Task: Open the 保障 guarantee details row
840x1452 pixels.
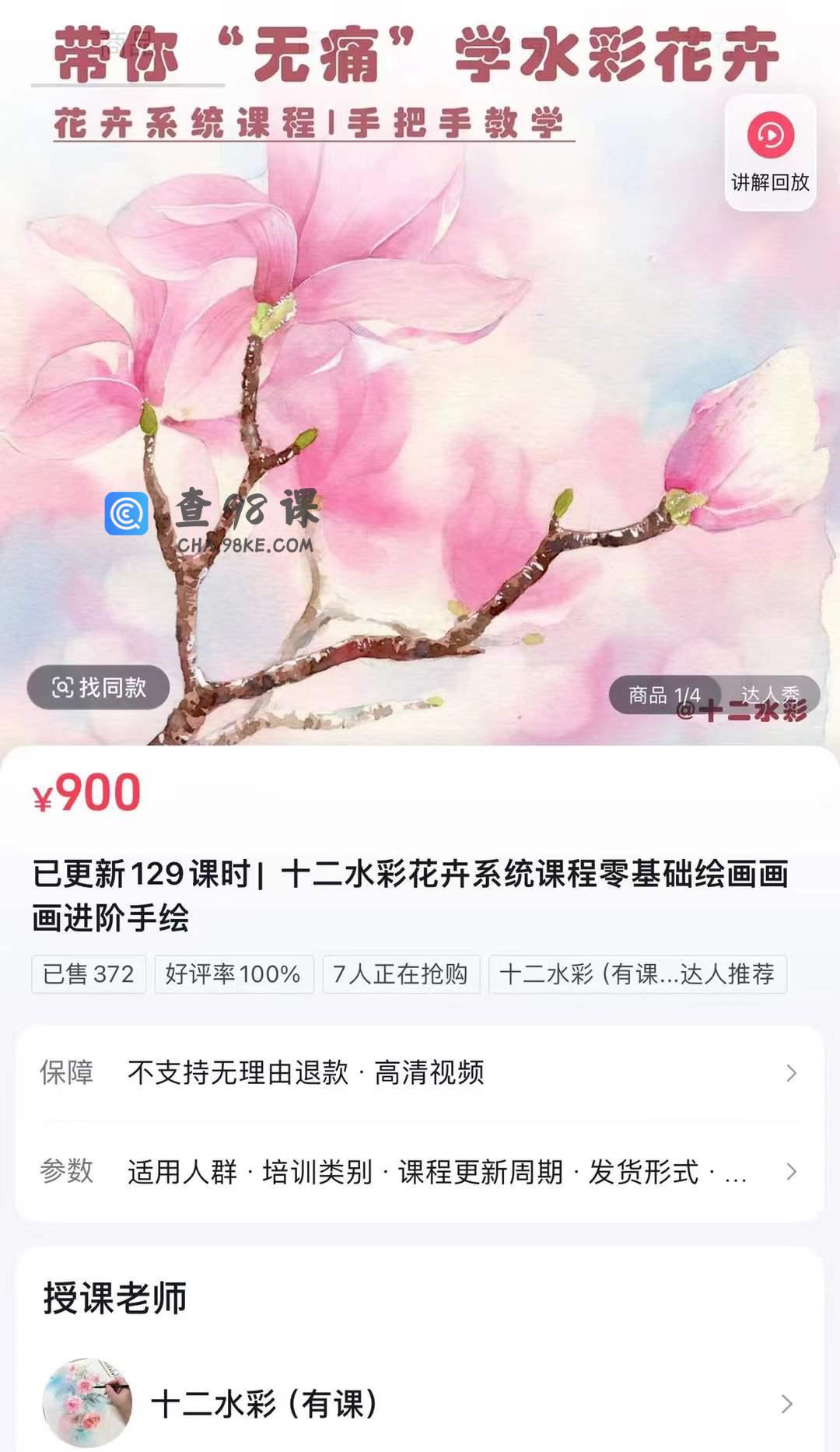Action: (420, 1073)
